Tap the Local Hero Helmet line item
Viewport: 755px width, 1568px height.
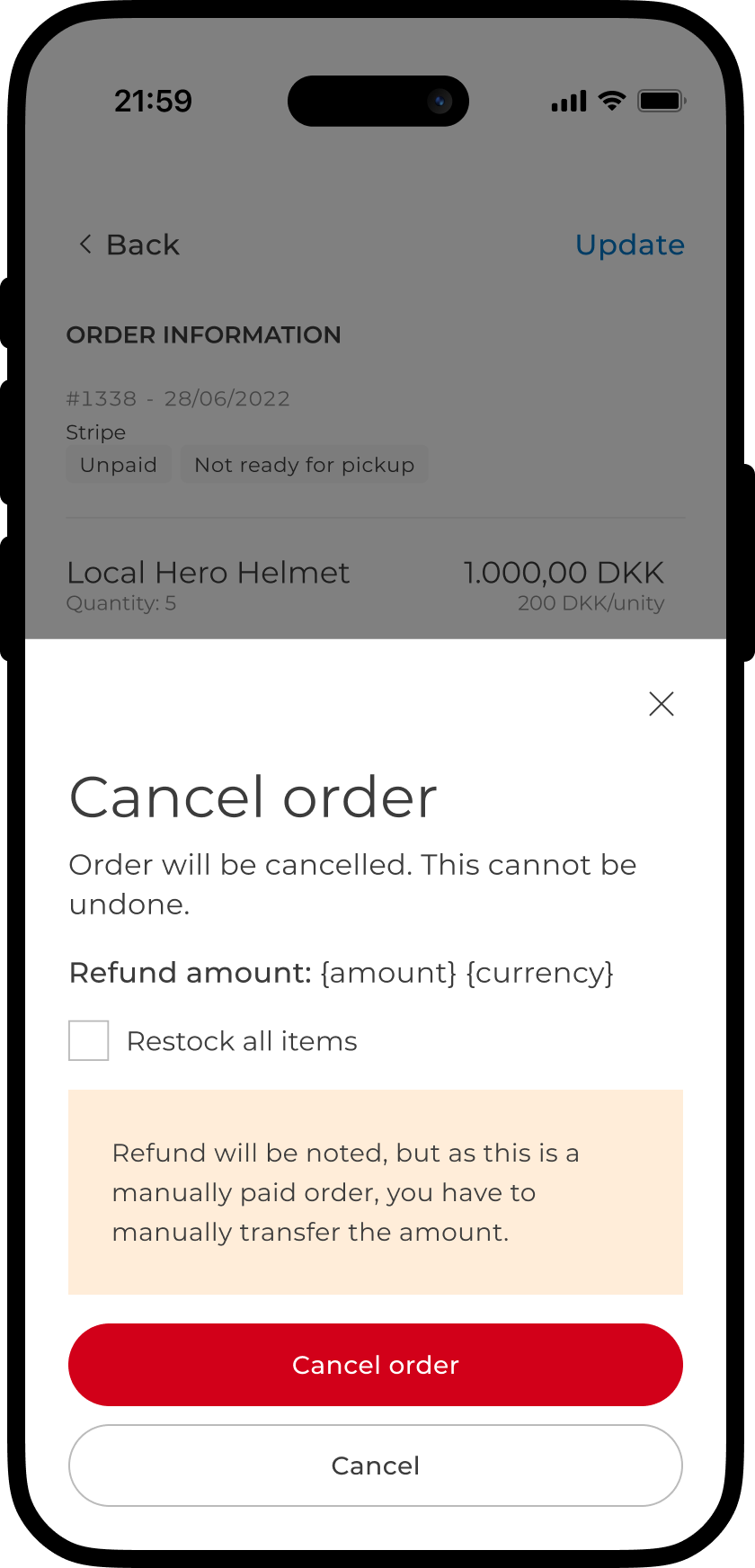click(208, 573)
